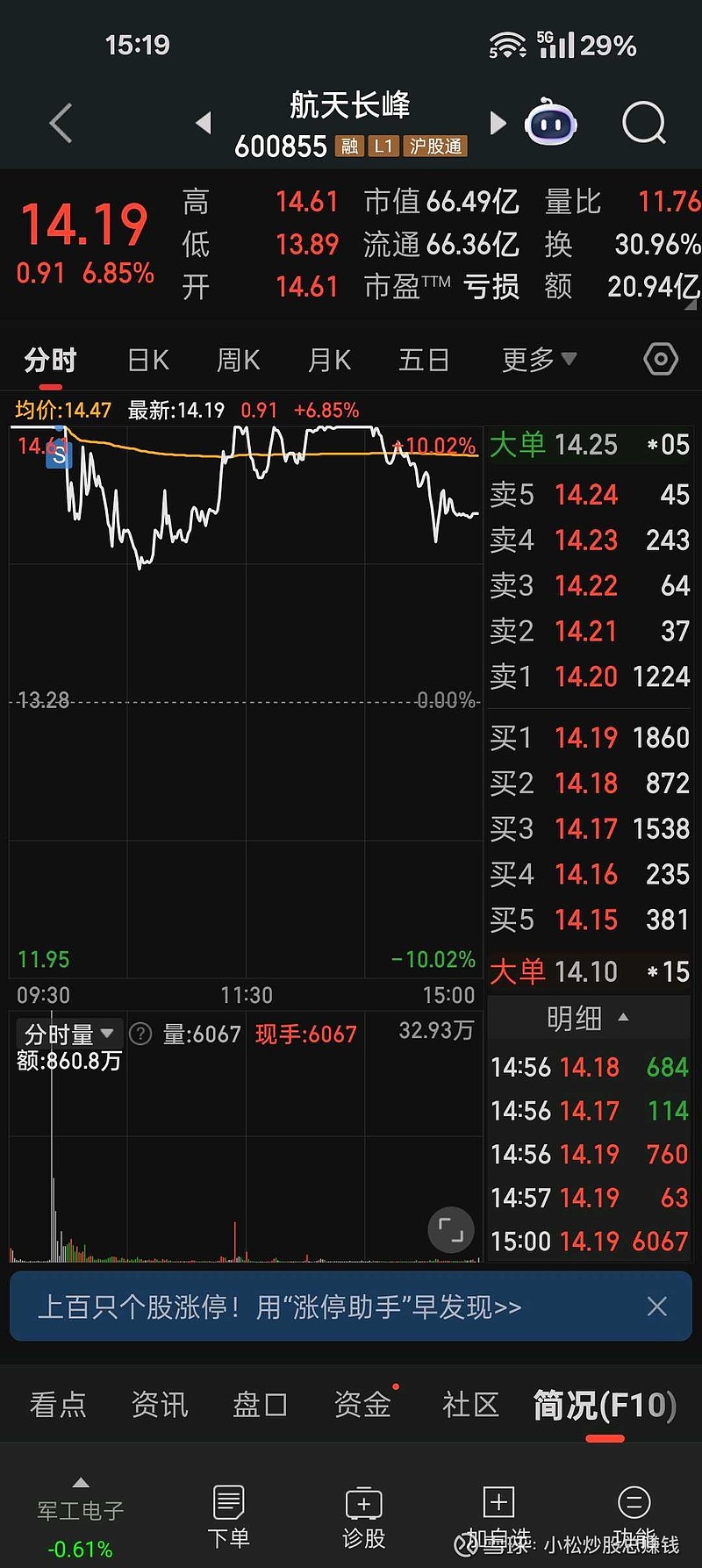Open chart settings hexagon icon

tap(661, 359)
